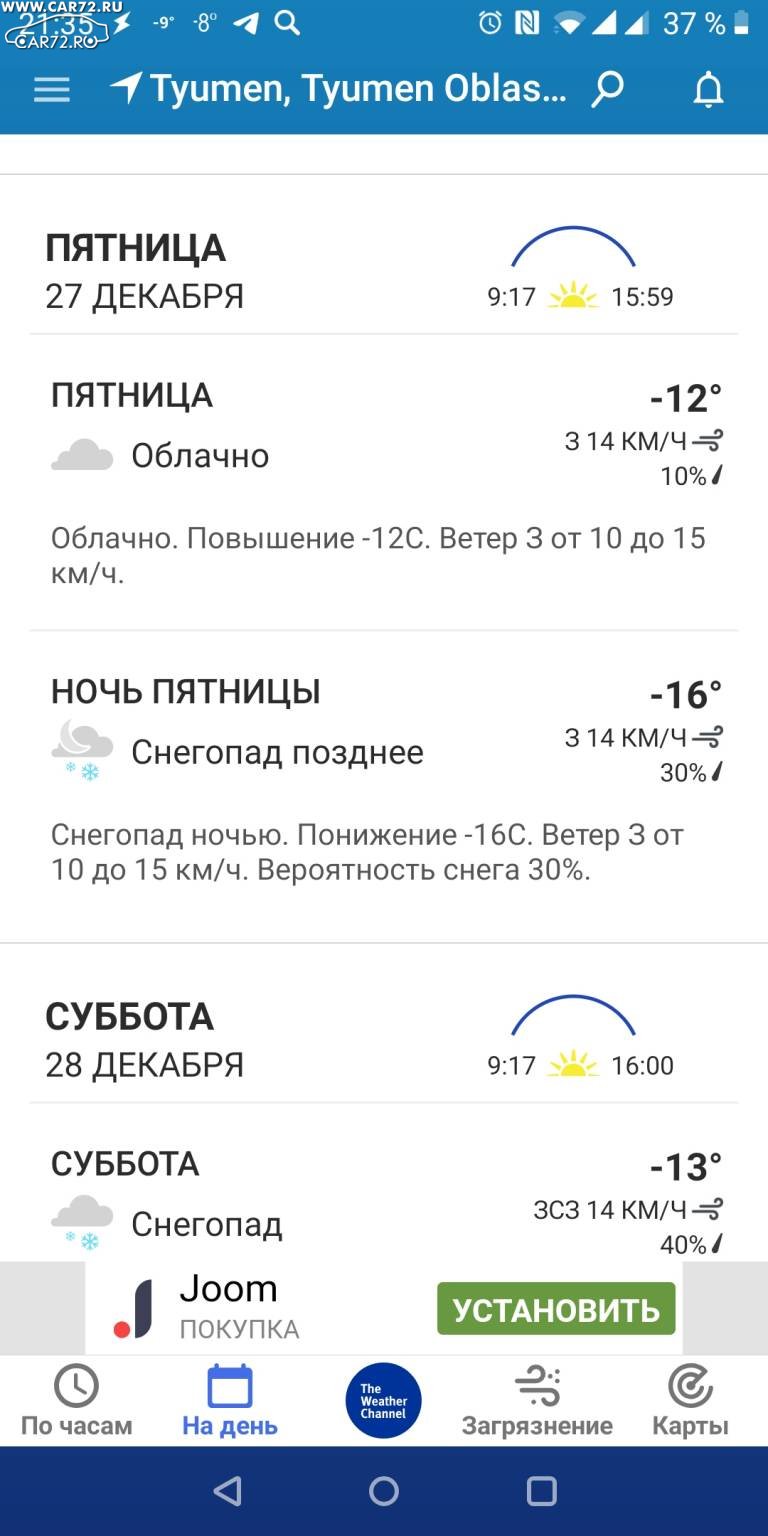
Task: Switch to the По часам tab
Action: 77,1400
